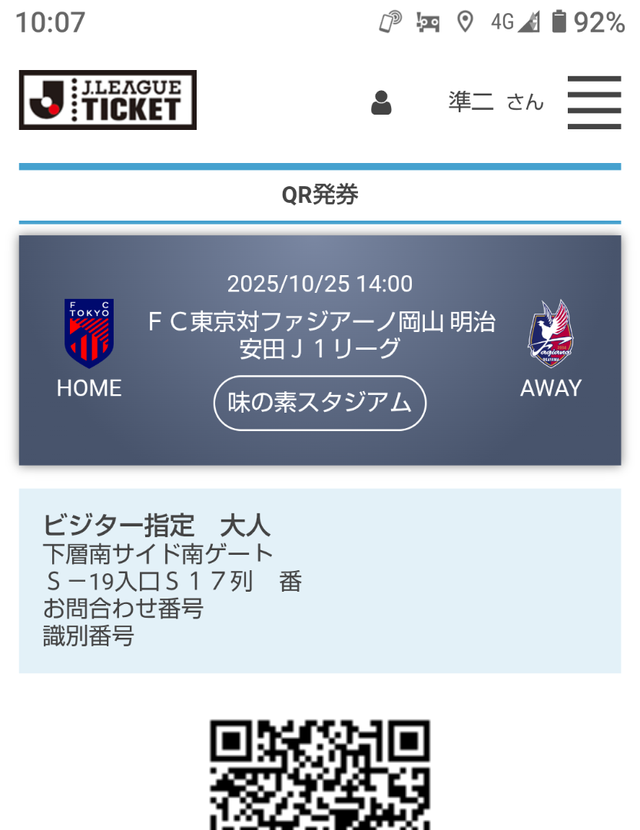Open the user account icon
Image resolution: width=640 pixels, height=830 pixels.
381,102
